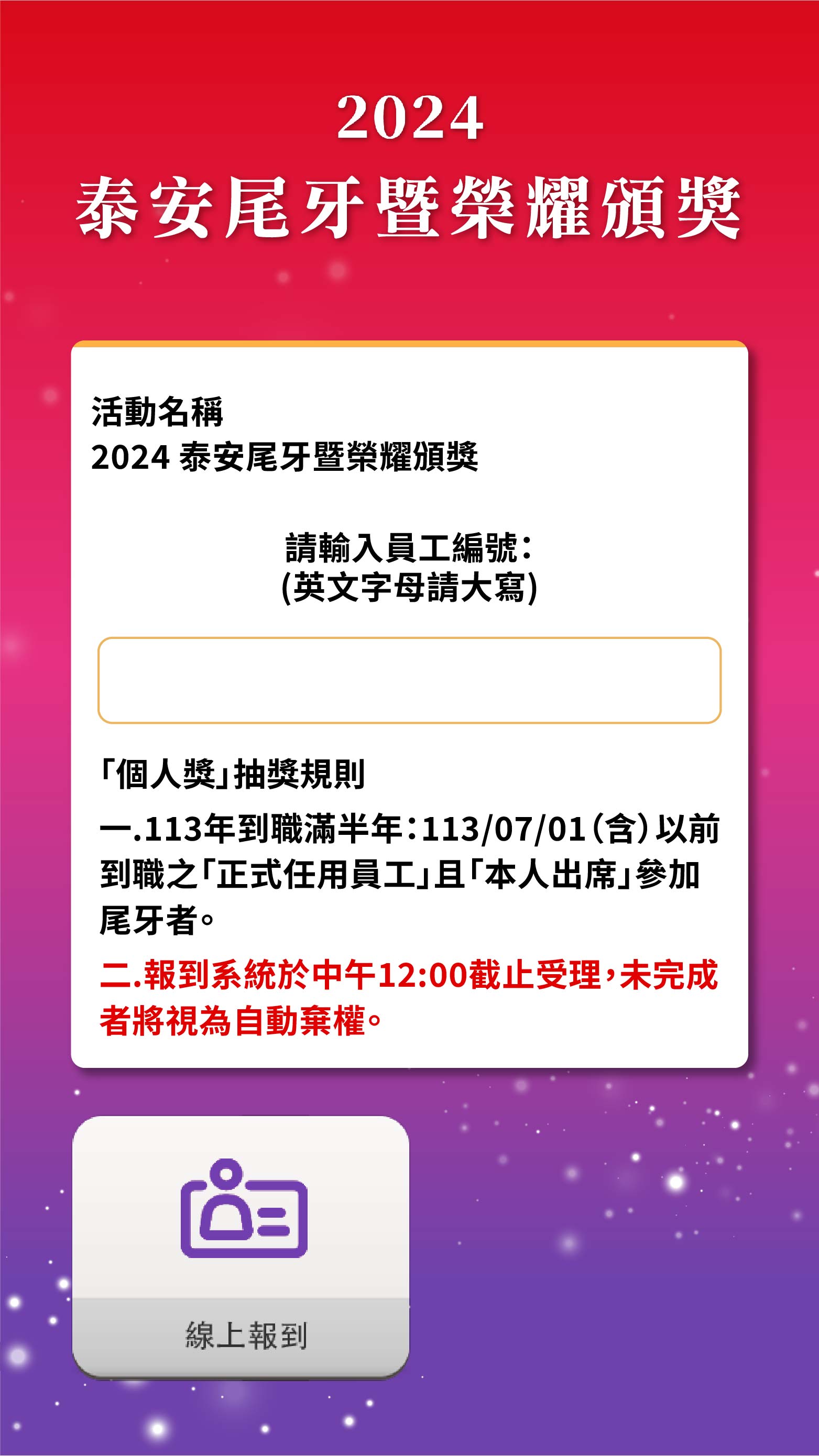Tap the employee number input field
Viewport: 819px width, 1456px height.
(409, 680)
